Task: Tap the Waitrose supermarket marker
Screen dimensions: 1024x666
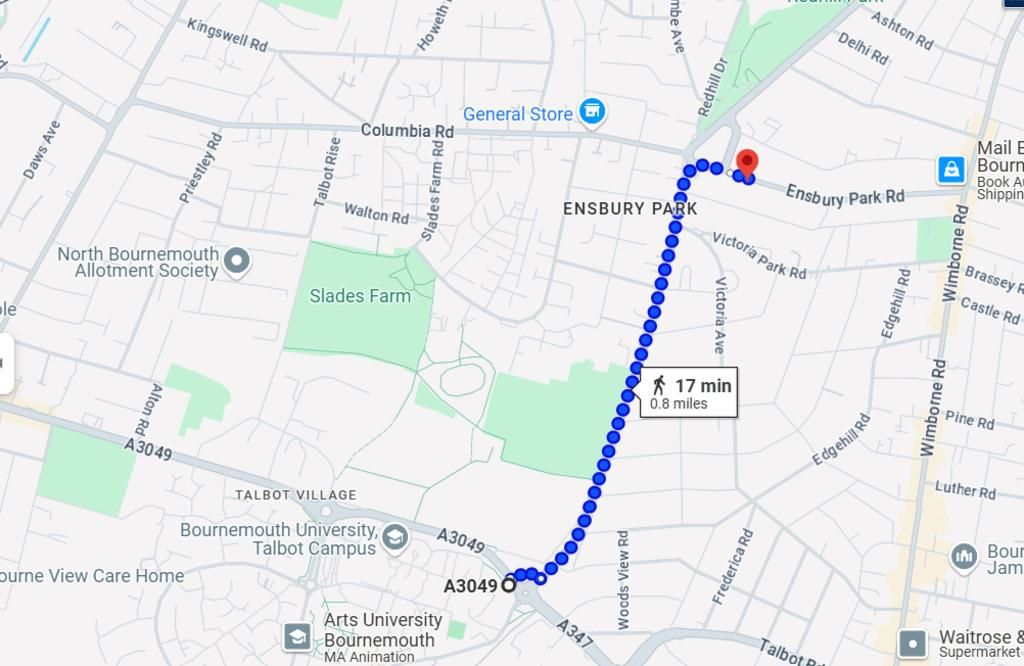Action: pos(912,642)
